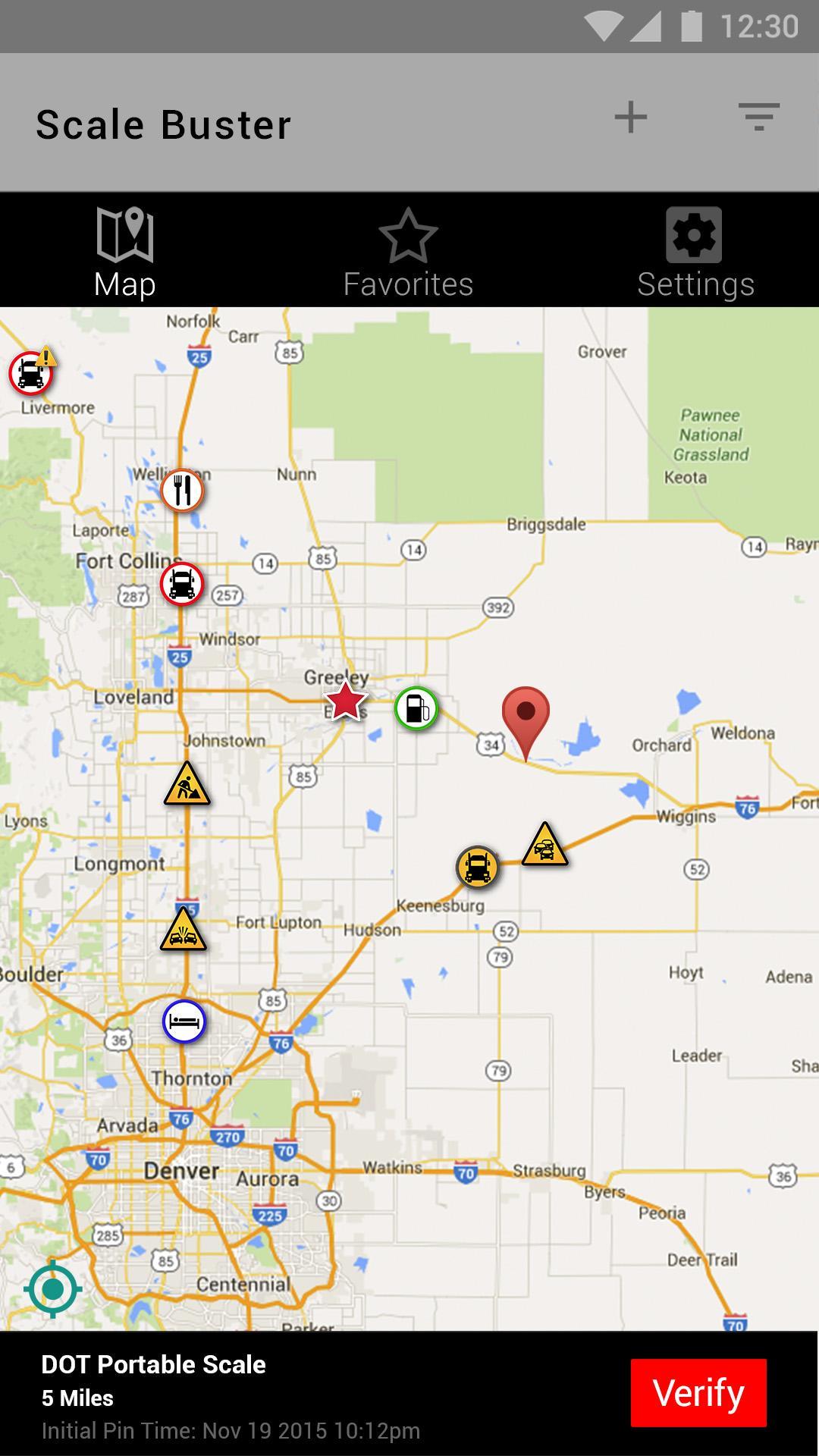Select the road work marker near Johnstown
This screenshot has height=1456, width=819.
coord(187,786)
